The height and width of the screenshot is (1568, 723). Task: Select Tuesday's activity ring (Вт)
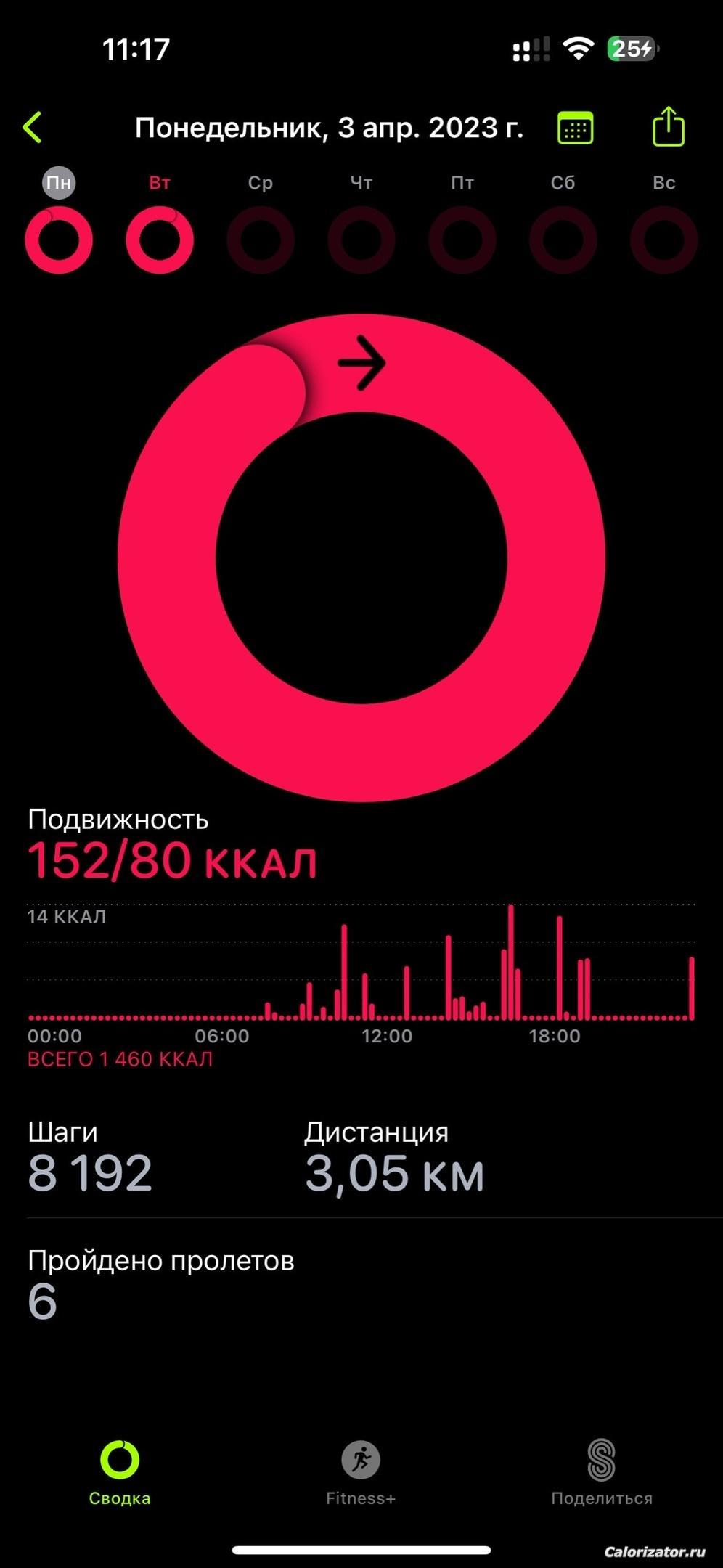tap(160, 240)
